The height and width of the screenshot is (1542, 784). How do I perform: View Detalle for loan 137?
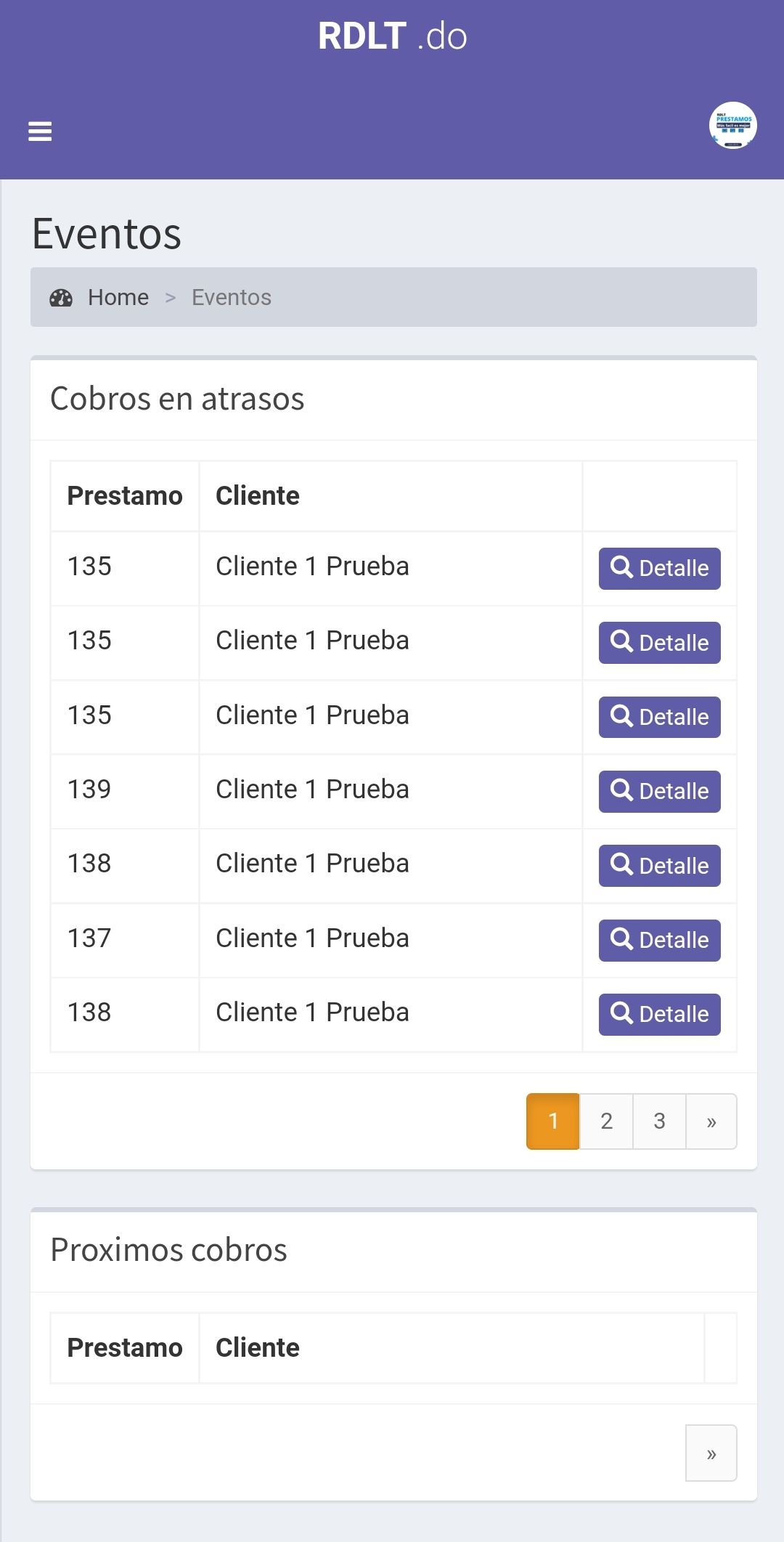click(659, 940)
